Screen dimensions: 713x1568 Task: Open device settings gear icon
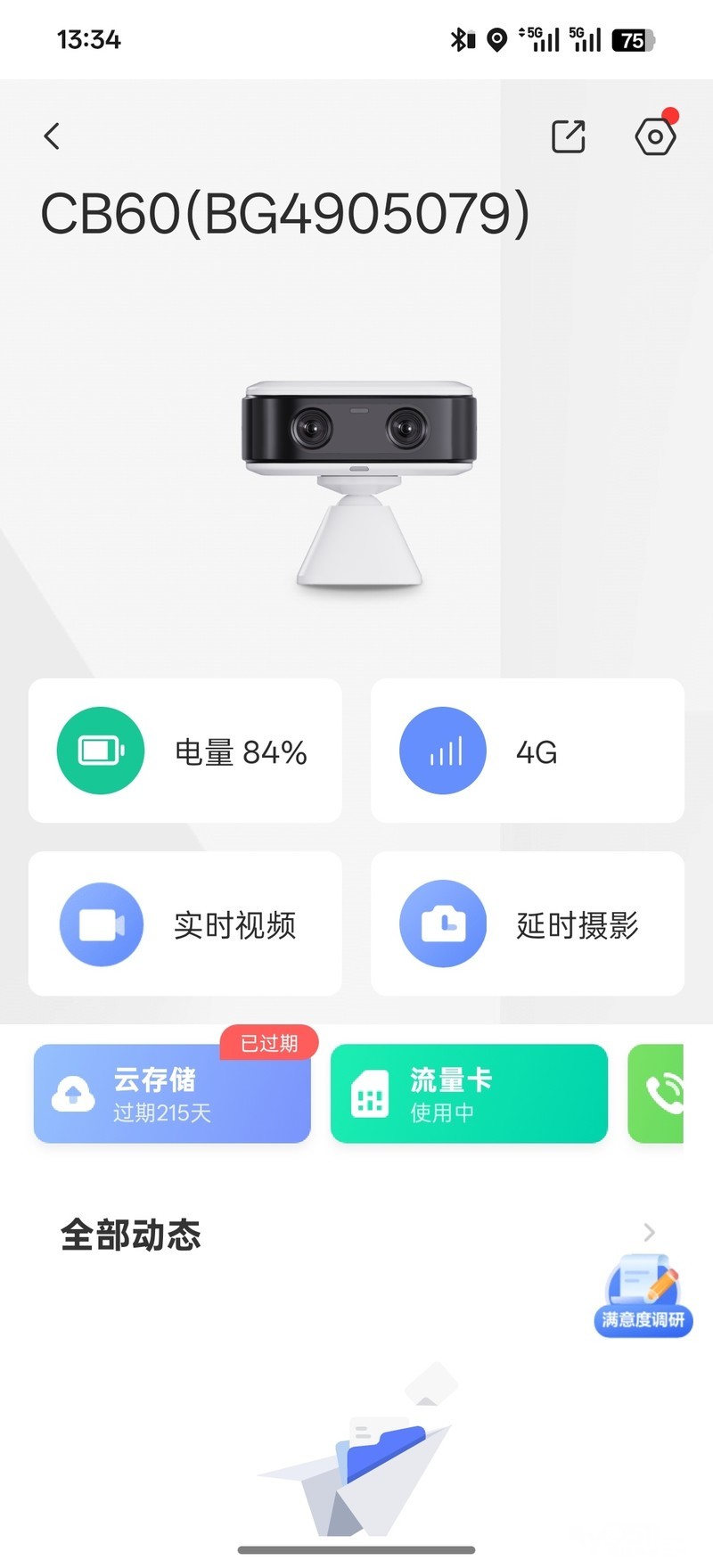pyautogui.click(x=655, y=136)
